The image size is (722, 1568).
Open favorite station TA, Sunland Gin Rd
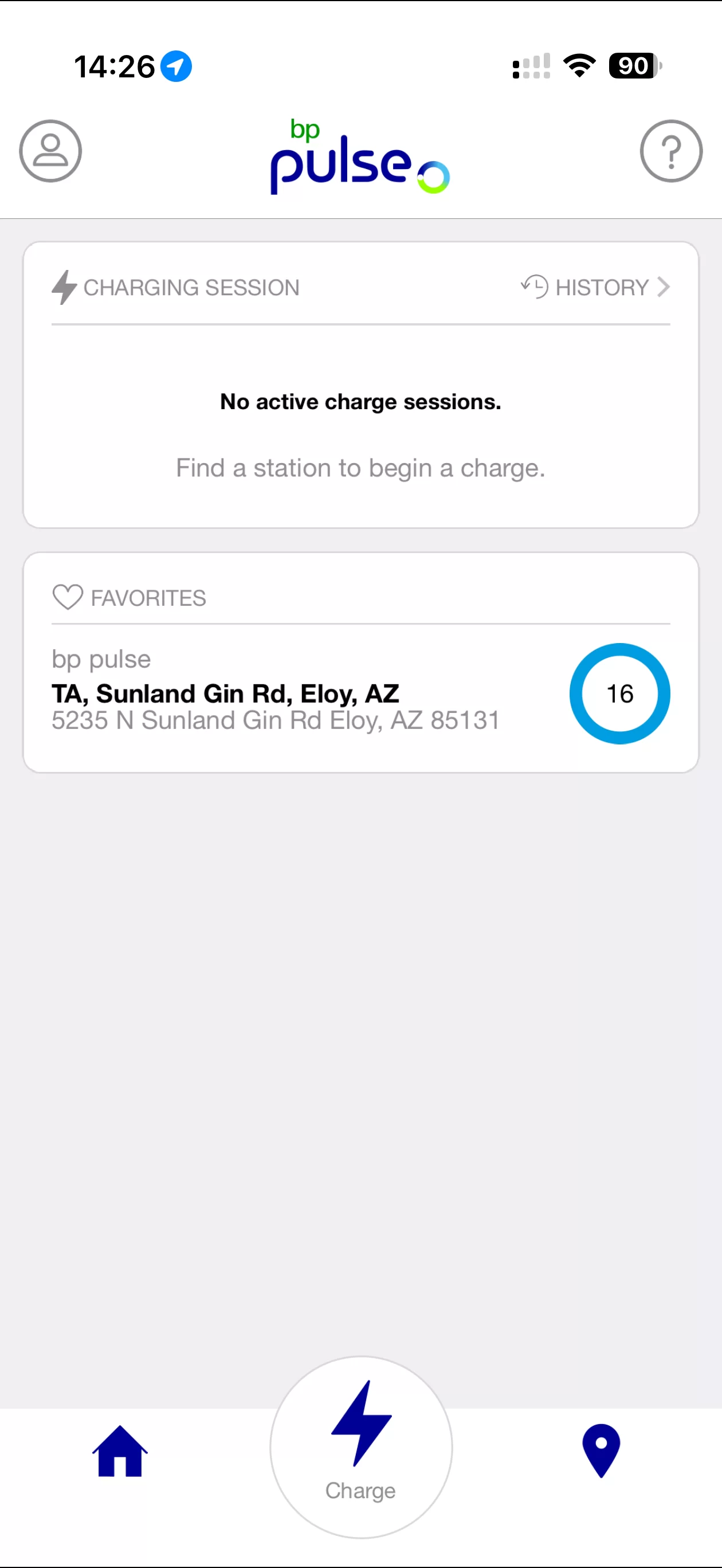click(x=360, y=694)
